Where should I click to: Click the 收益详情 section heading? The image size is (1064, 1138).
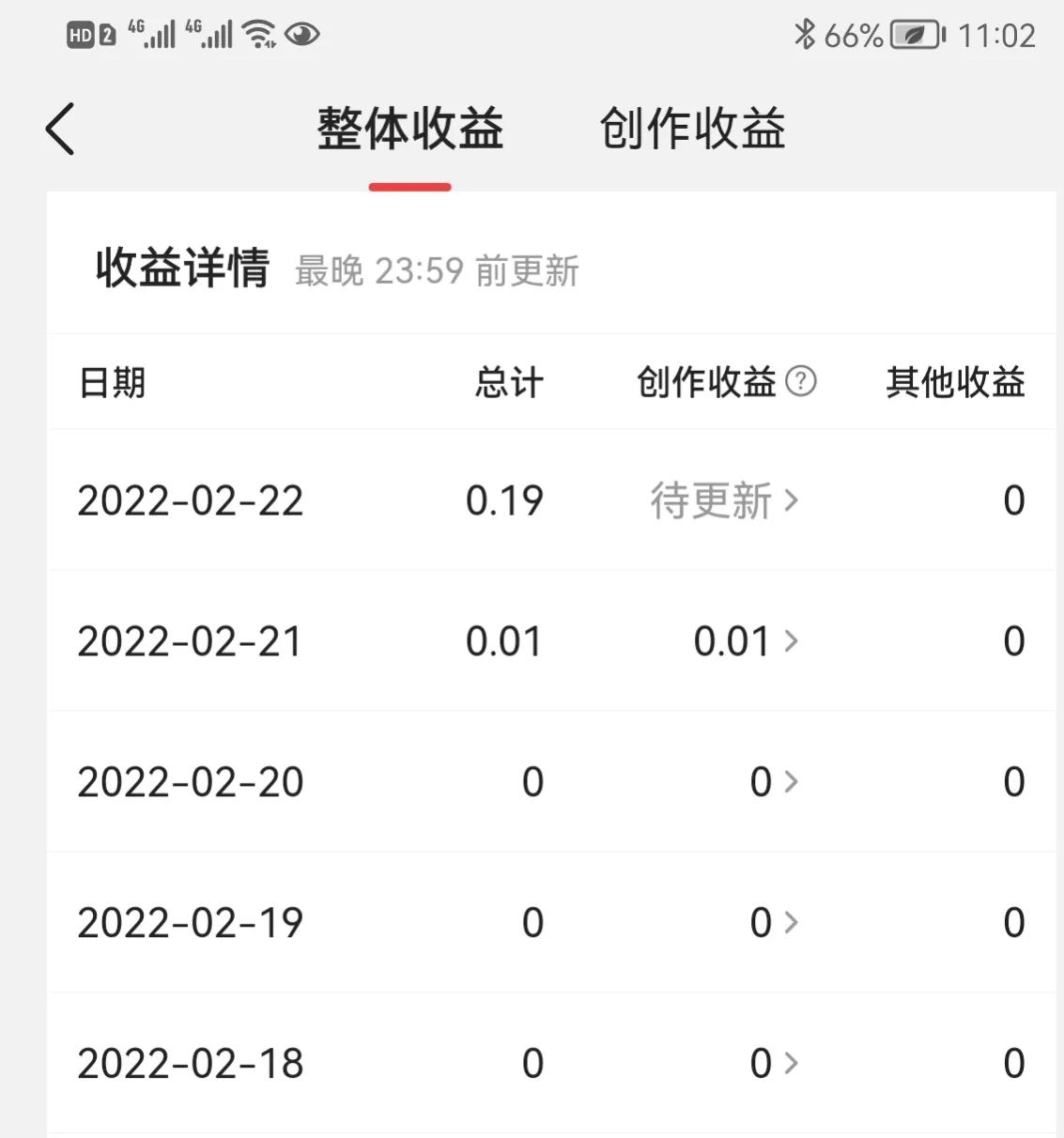tap(181, 269)
